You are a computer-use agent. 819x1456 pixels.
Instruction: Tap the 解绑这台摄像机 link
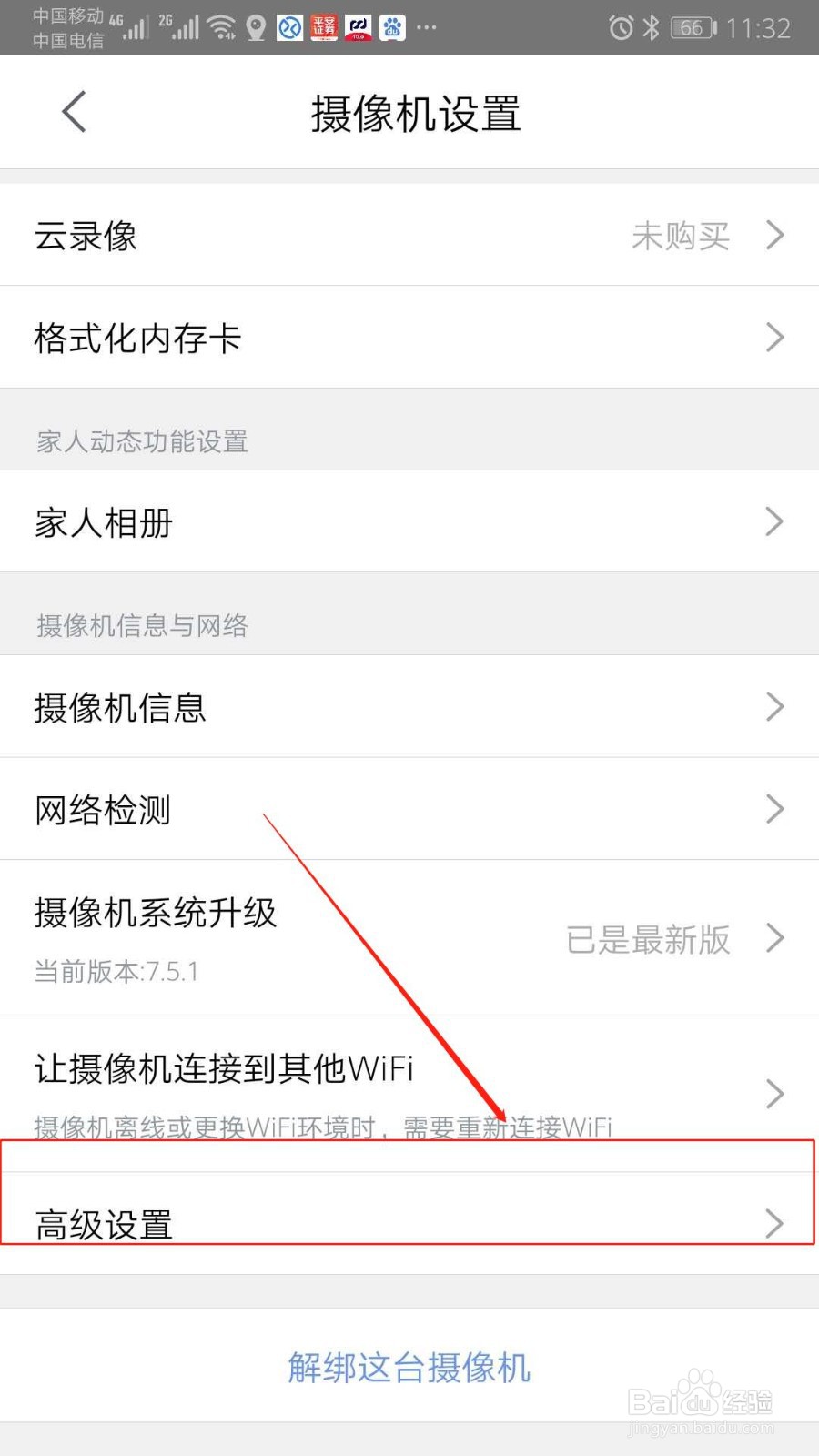[x=409, y=1367]
